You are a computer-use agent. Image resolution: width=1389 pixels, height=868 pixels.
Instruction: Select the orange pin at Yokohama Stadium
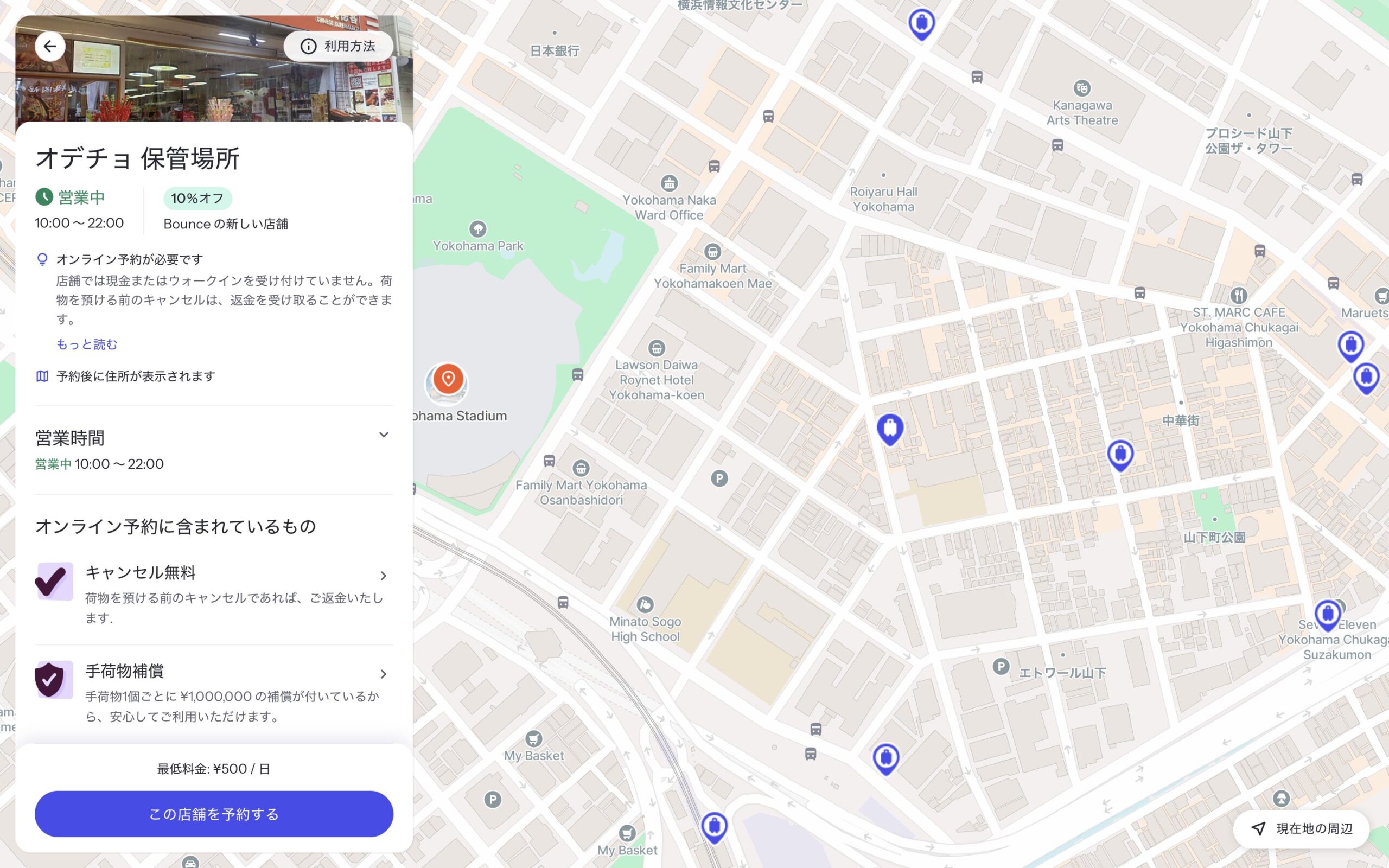click(x=448, y=379)
